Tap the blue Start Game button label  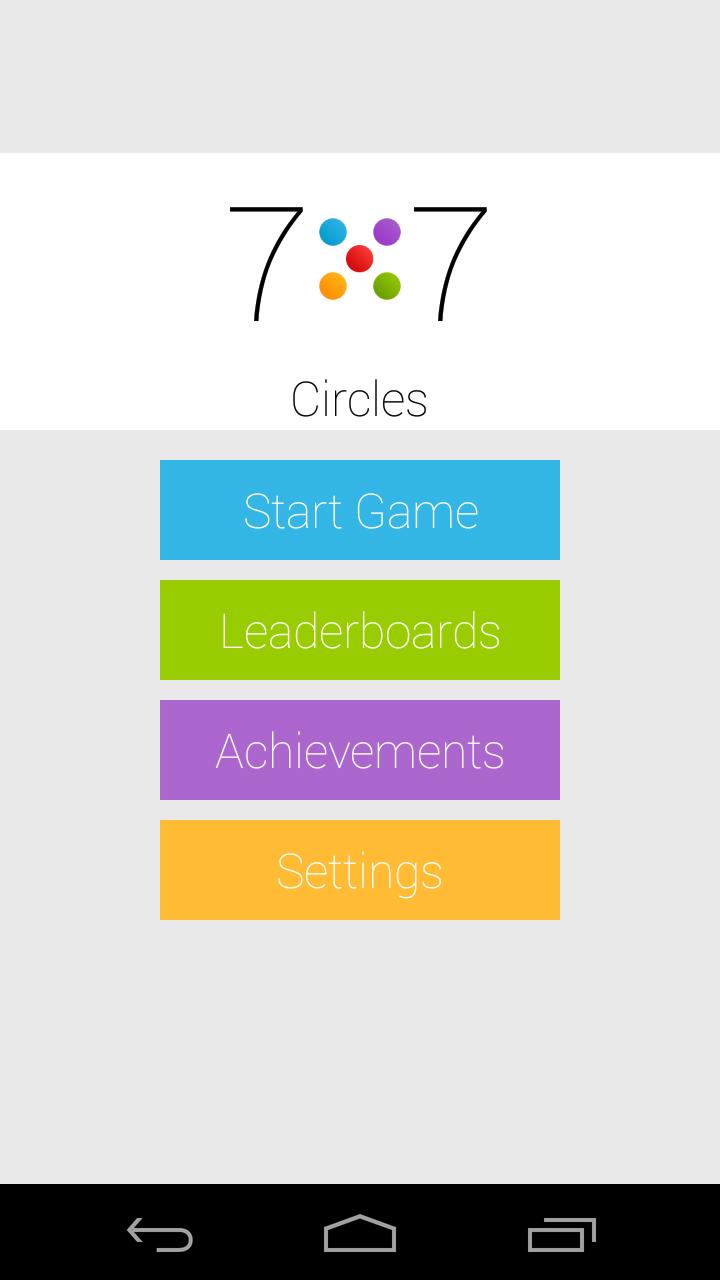click(359, 510)
